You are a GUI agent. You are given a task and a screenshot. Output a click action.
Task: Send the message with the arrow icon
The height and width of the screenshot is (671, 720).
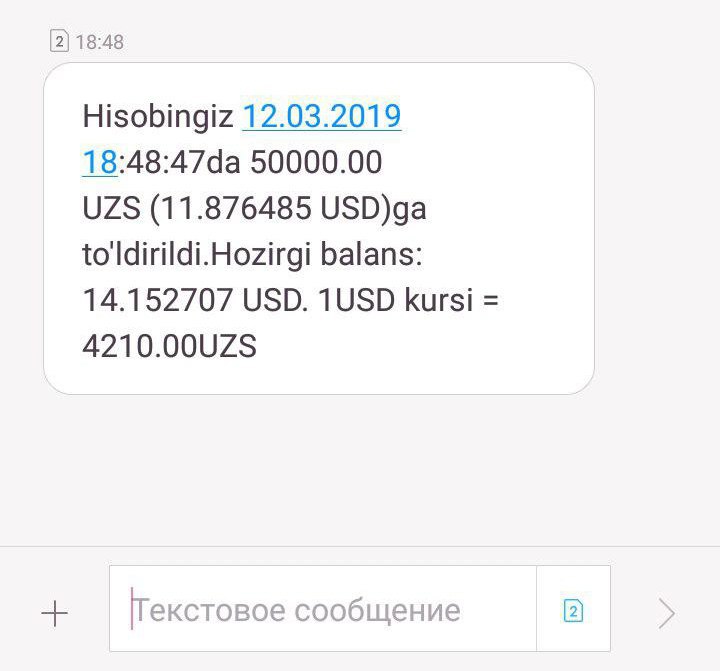point(666,612)
